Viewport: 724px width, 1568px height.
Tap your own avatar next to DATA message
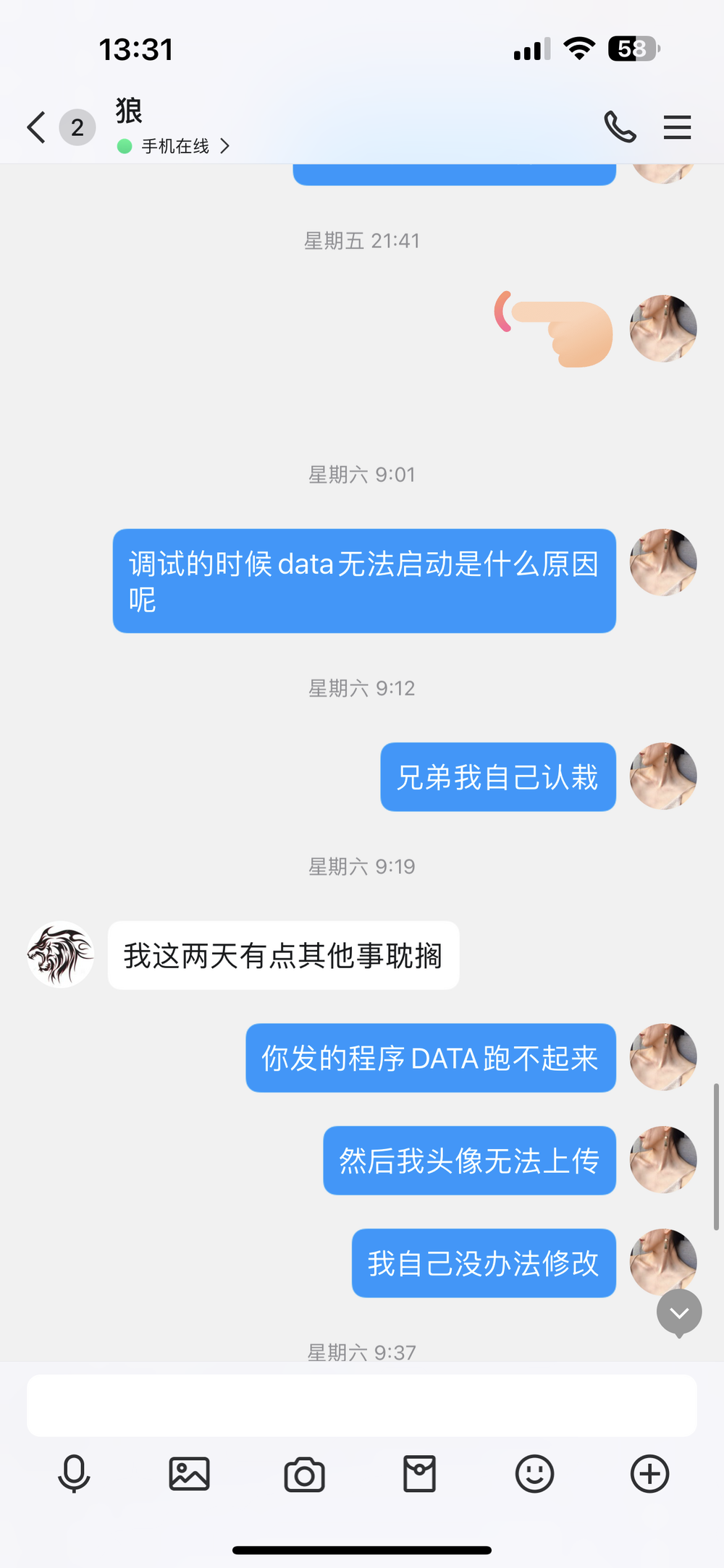[663, 1057]
